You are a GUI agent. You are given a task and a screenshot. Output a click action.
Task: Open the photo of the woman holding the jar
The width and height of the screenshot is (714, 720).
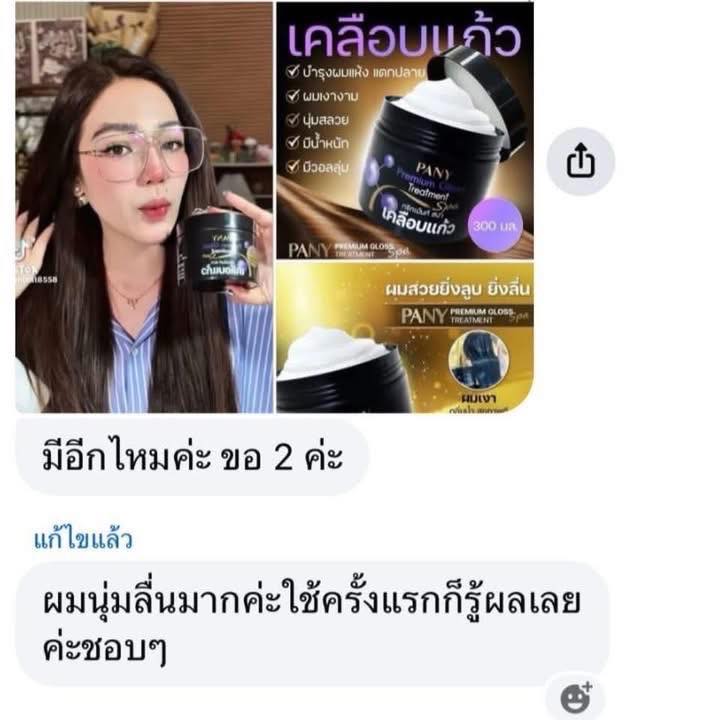point(145,207)
